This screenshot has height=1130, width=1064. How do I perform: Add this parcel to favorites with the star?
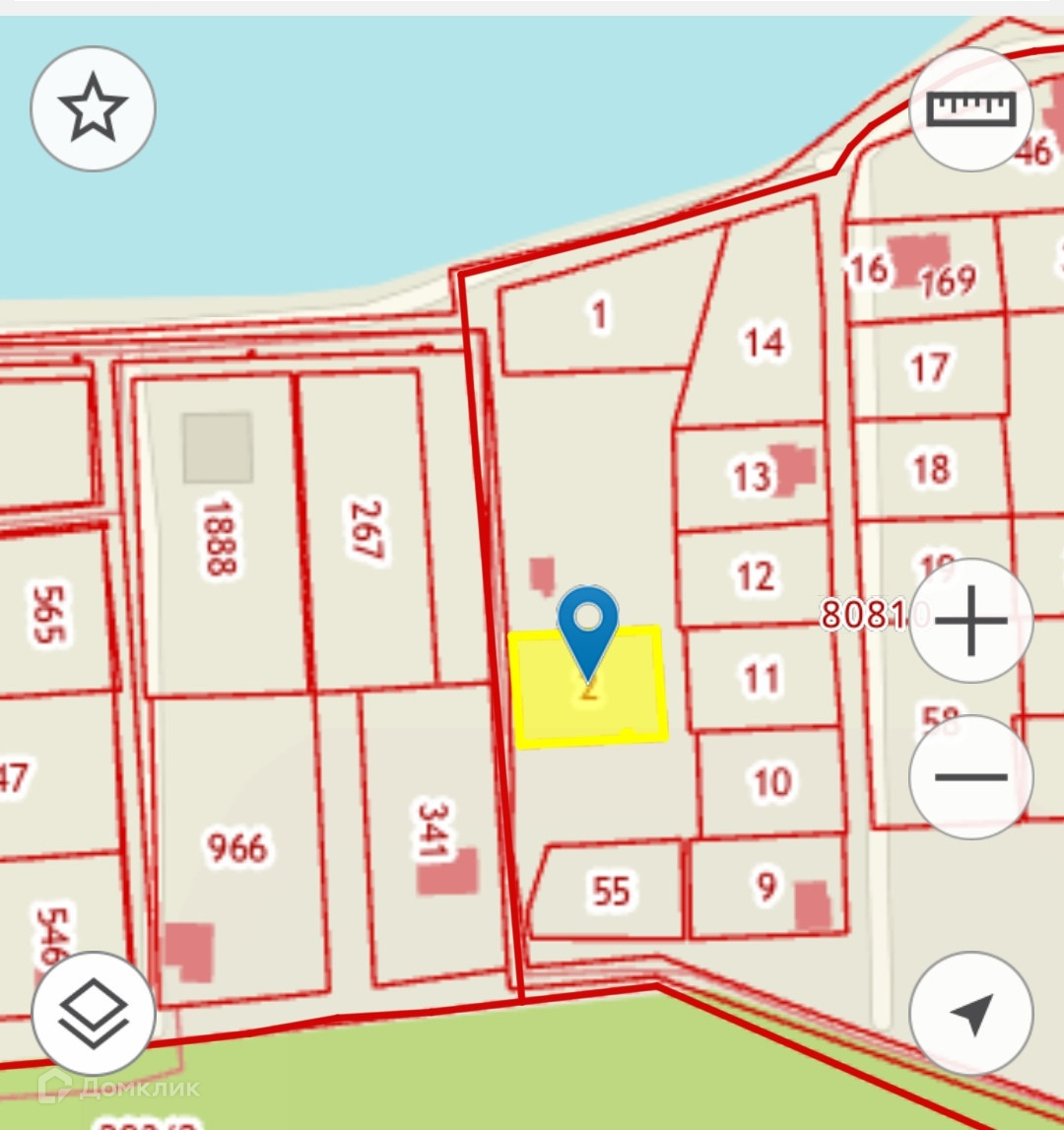pos(94,108)
